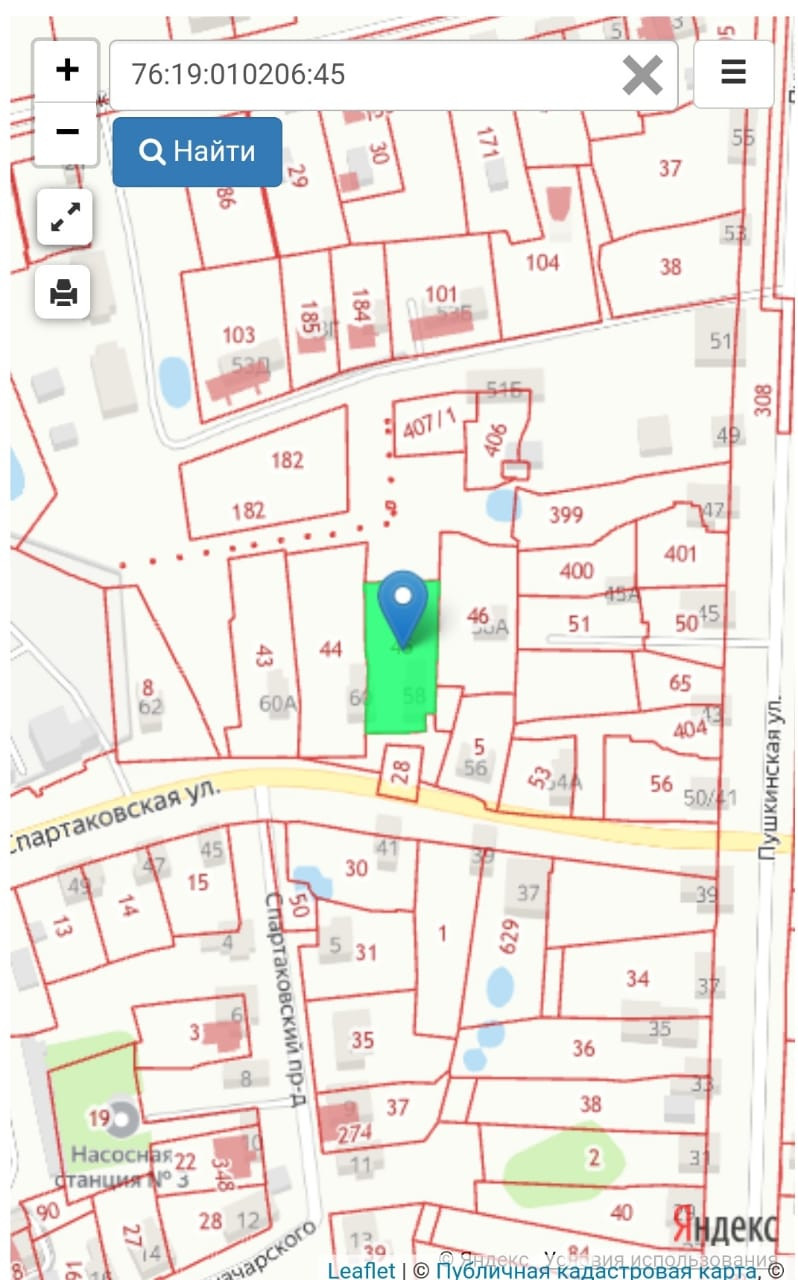Clear the cadastral number search text
The height and width of the screenshot is (1280, 798).
[x=642, y=75]
